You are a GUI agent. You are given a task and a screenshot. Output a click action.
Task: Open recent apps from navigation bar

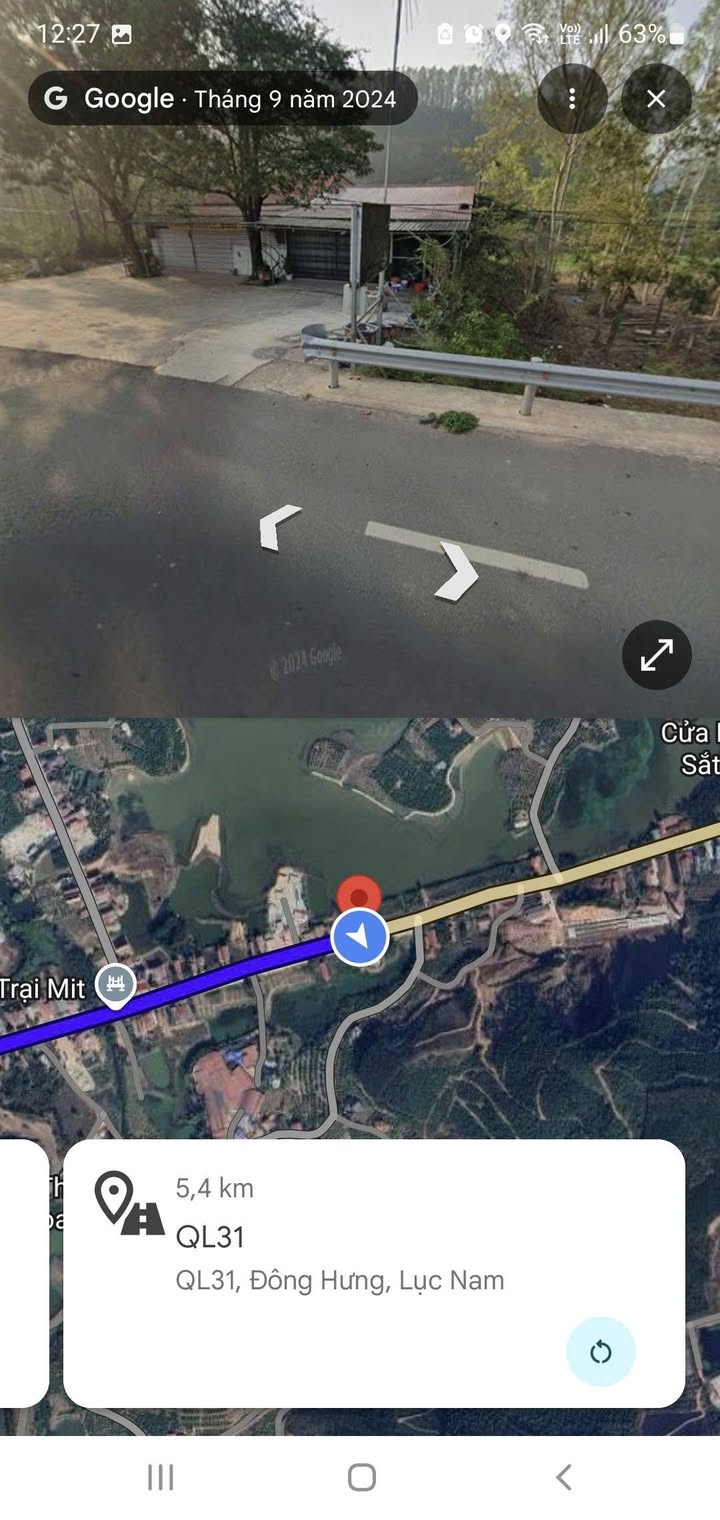point(160,1477)
